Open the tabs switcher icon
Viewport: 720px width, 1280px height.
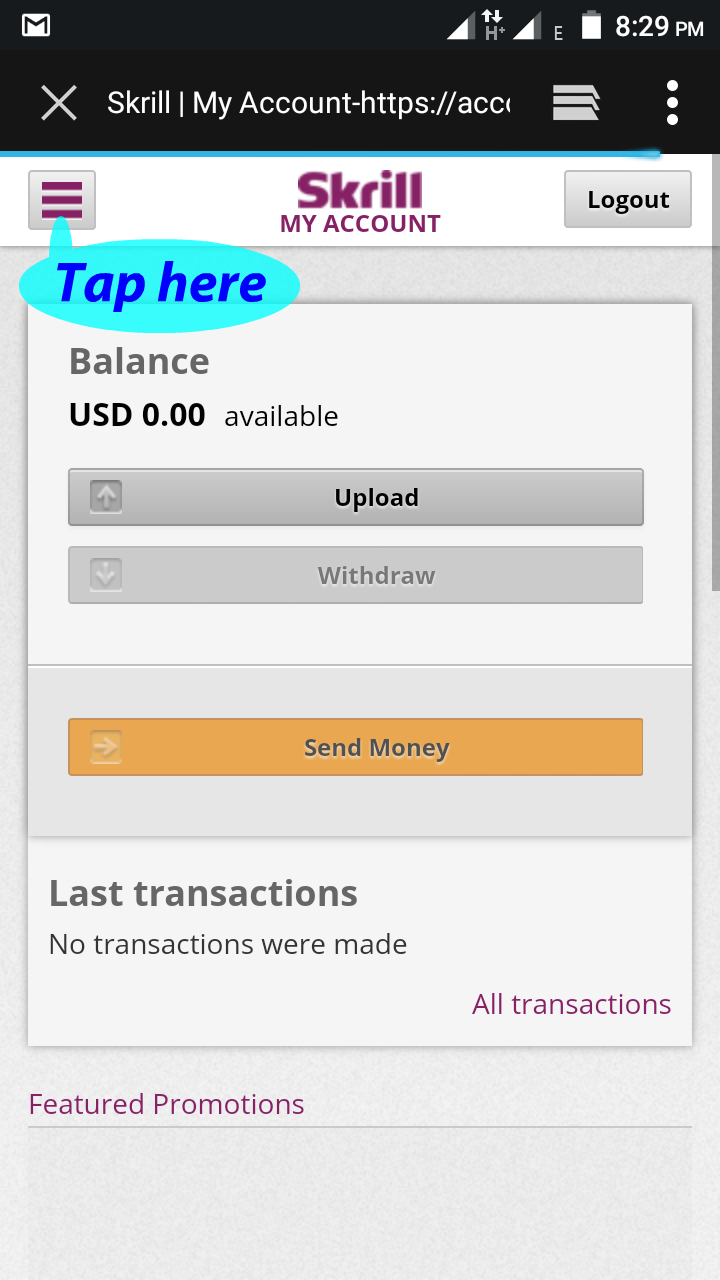point(576,102)
